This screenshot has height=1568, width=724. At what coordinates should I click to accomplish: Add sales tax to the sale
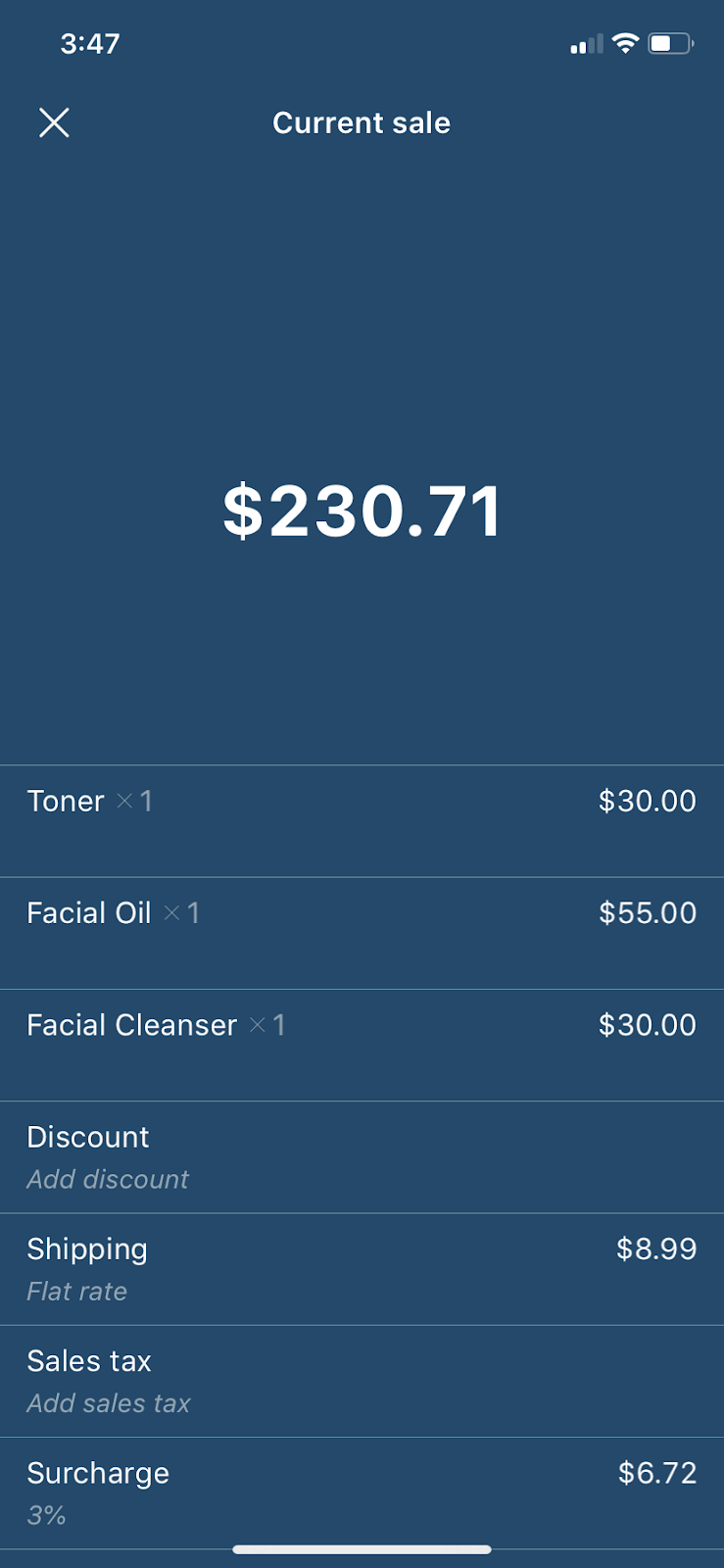coord(362,1381)
